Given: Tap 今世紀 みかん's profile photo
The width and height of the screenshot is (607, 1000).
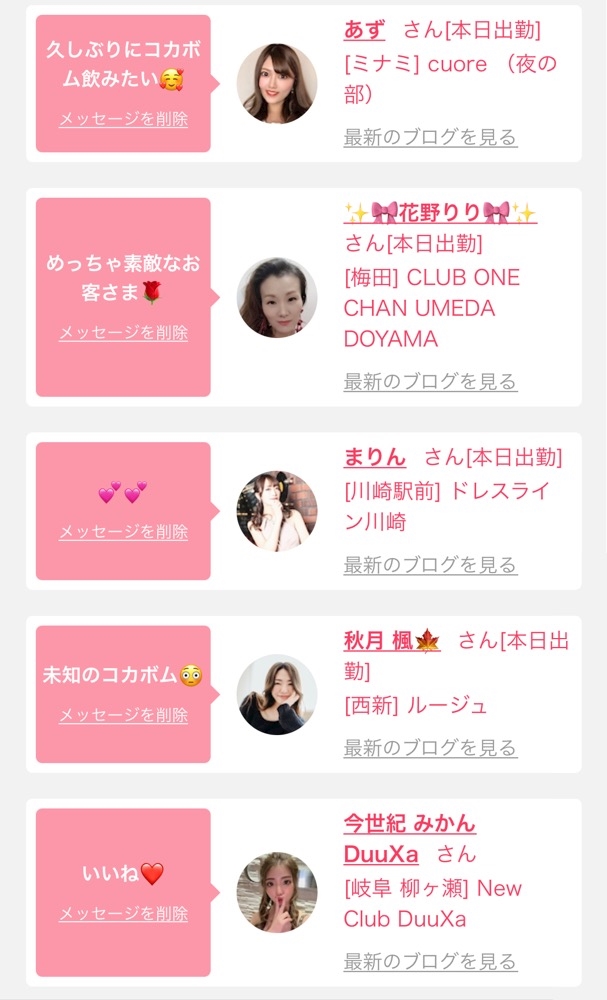Looking at the screenshot, I should point(277,893).
